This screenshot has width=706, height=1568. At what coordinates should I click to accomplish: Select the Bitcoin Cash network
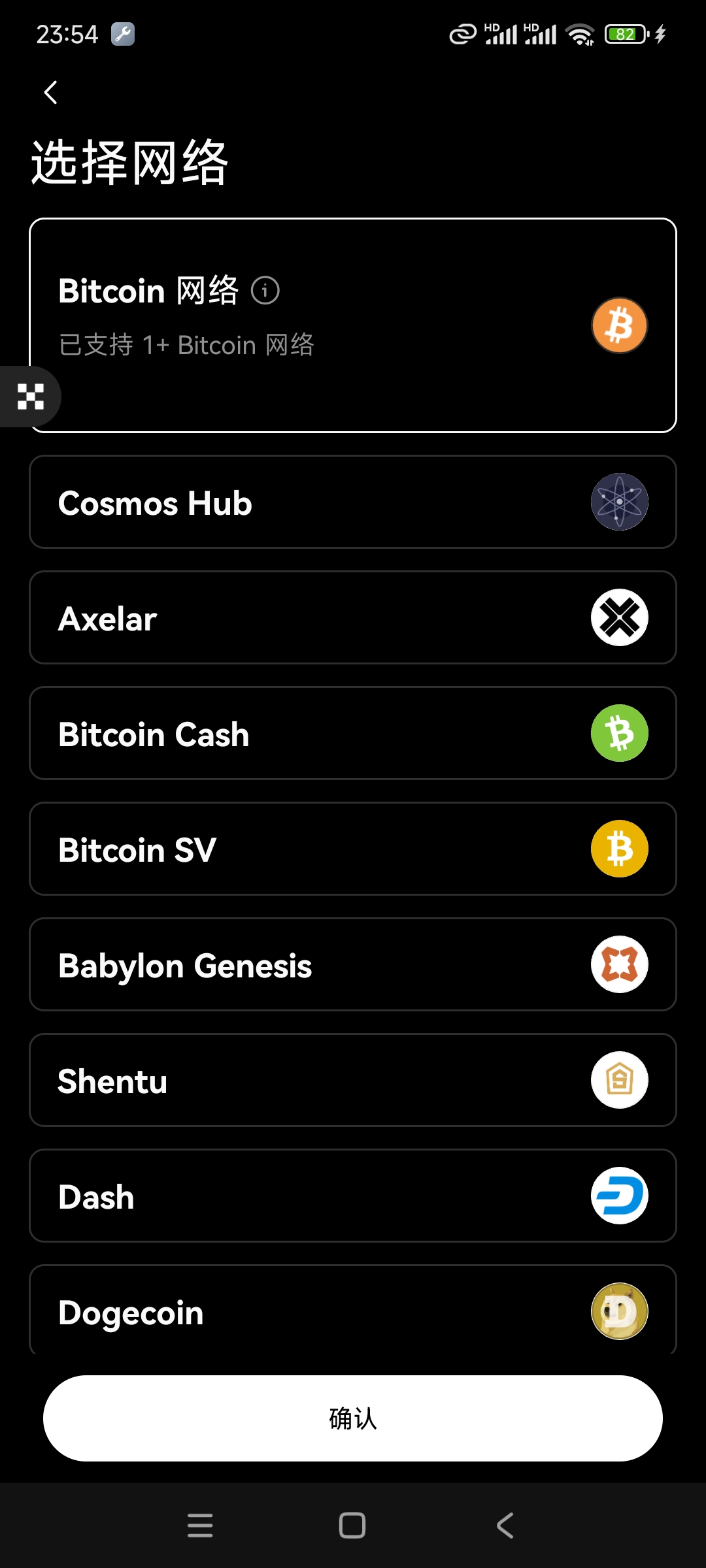353,733
